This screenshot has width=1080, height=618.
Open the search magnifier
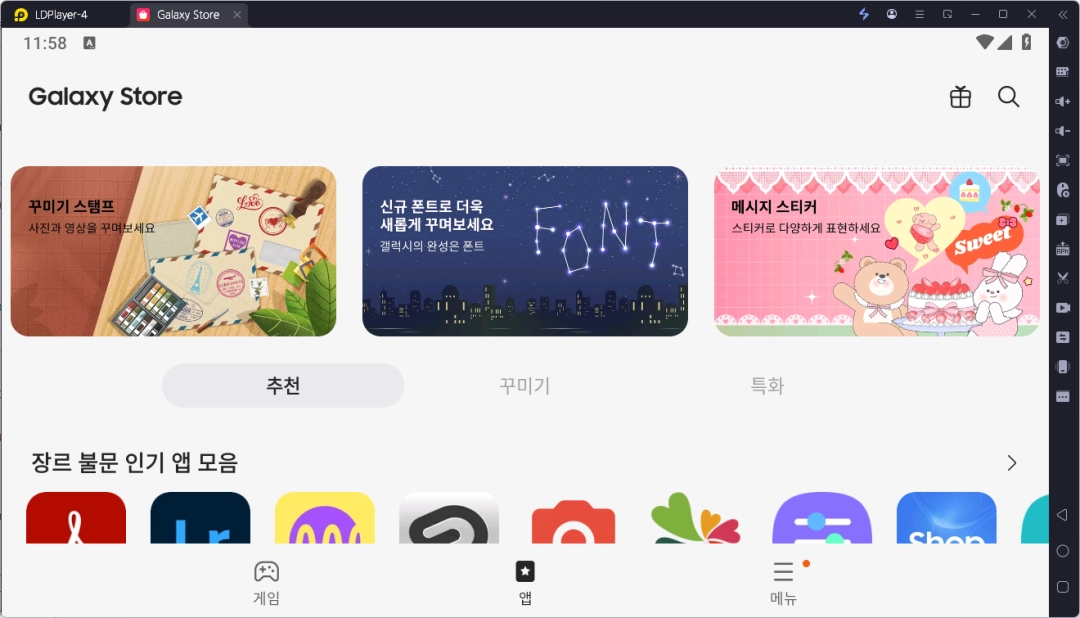1009,97
